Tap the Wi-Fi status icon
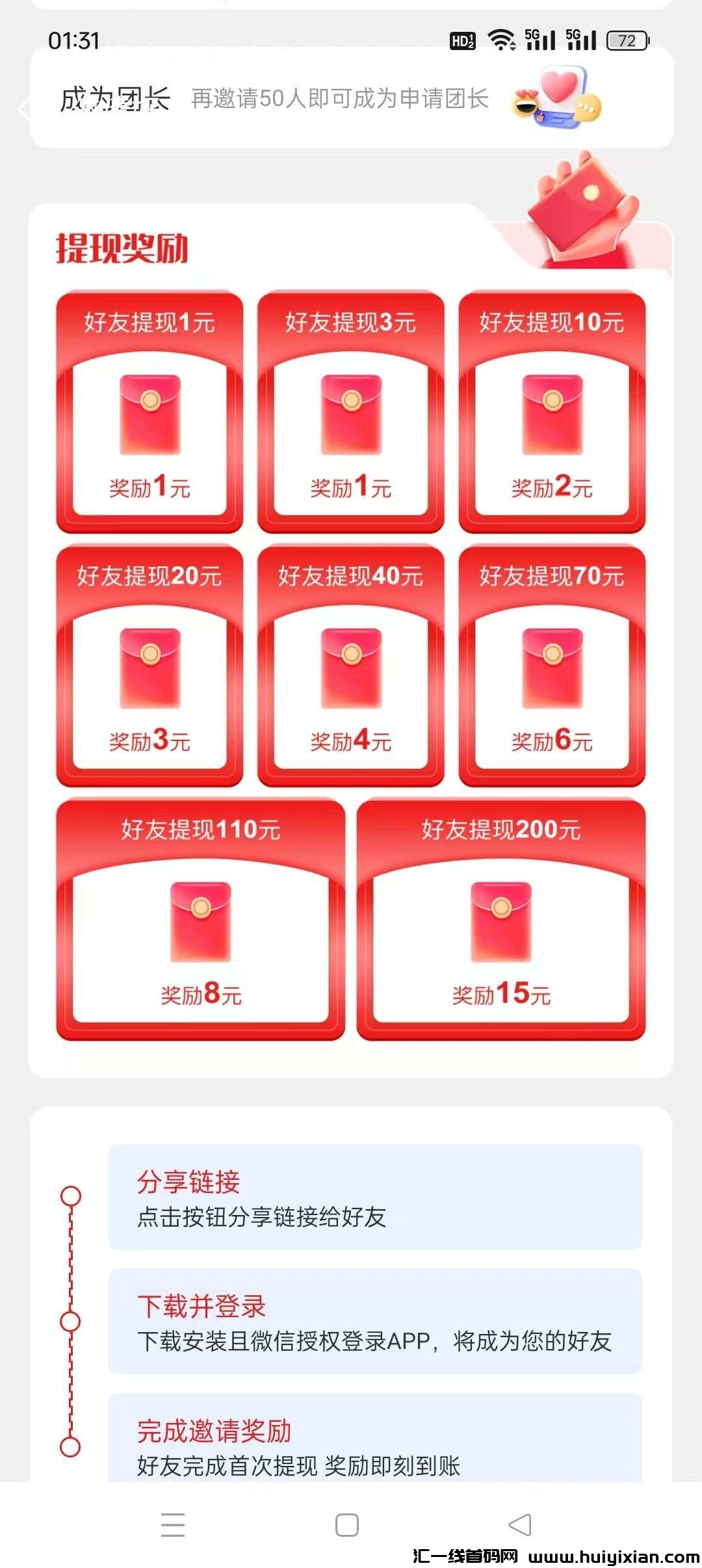The width and height of the screenshot is (702, 1568). (x=500, y=40)
